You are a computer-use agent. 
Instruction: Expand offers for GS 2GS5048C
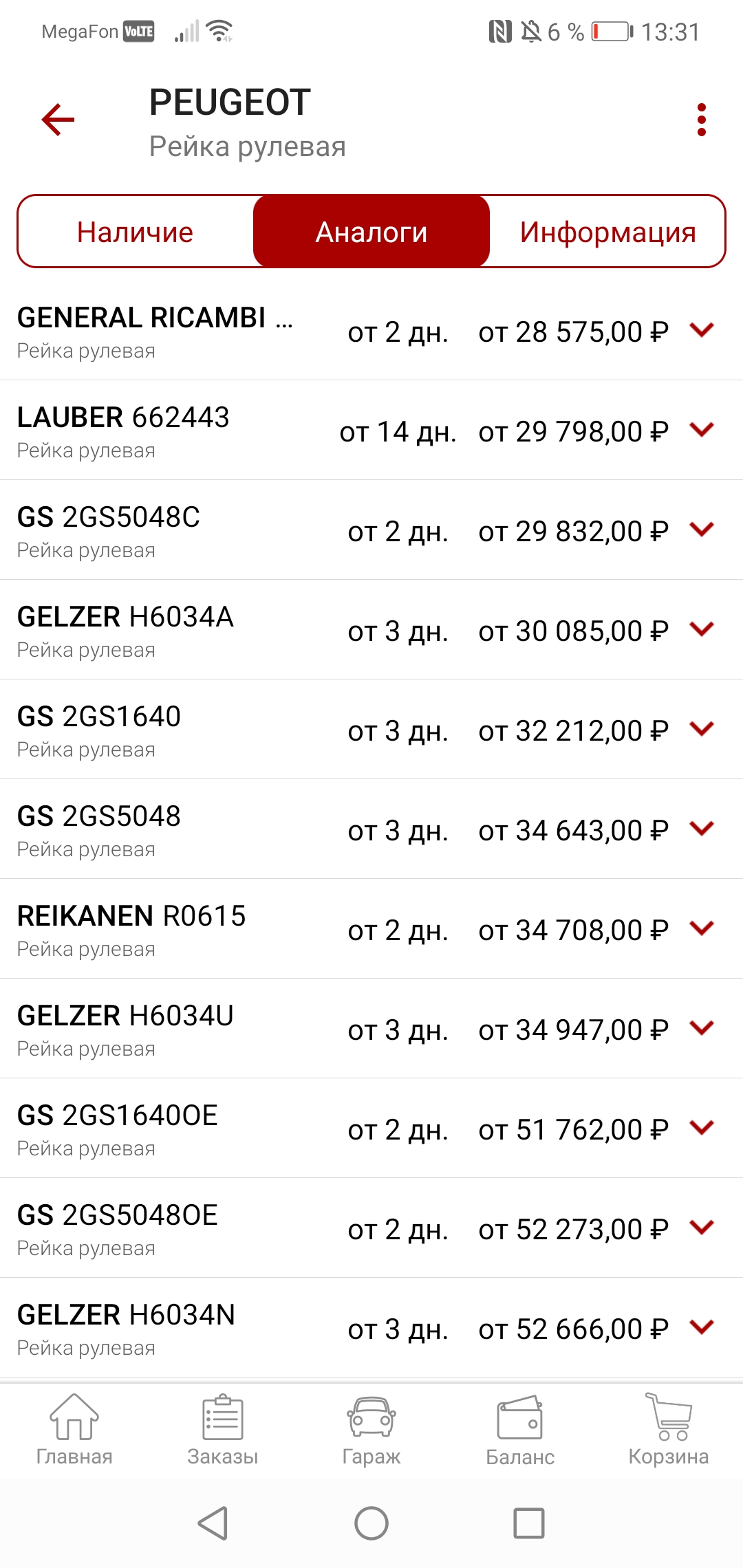[701, 530]
